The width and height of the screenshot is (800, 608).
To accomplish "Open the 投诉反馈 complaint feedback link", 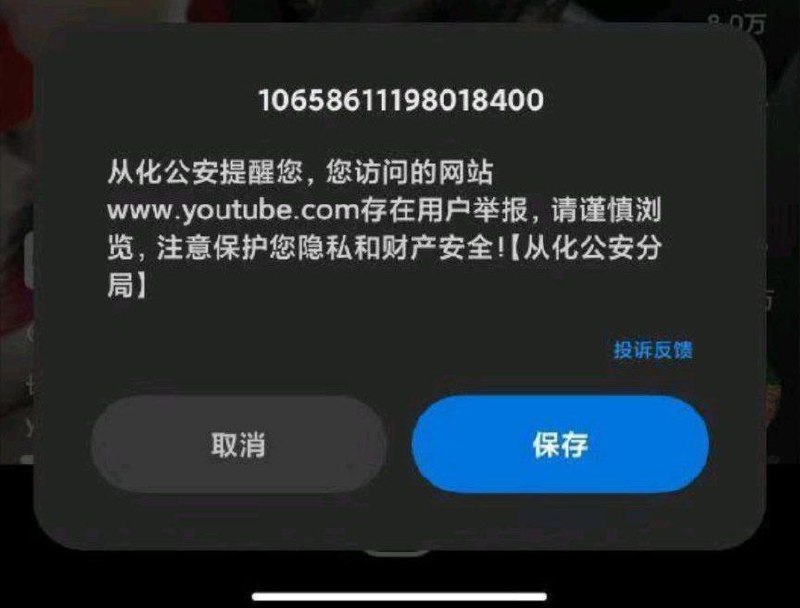I will coord(652,350).
